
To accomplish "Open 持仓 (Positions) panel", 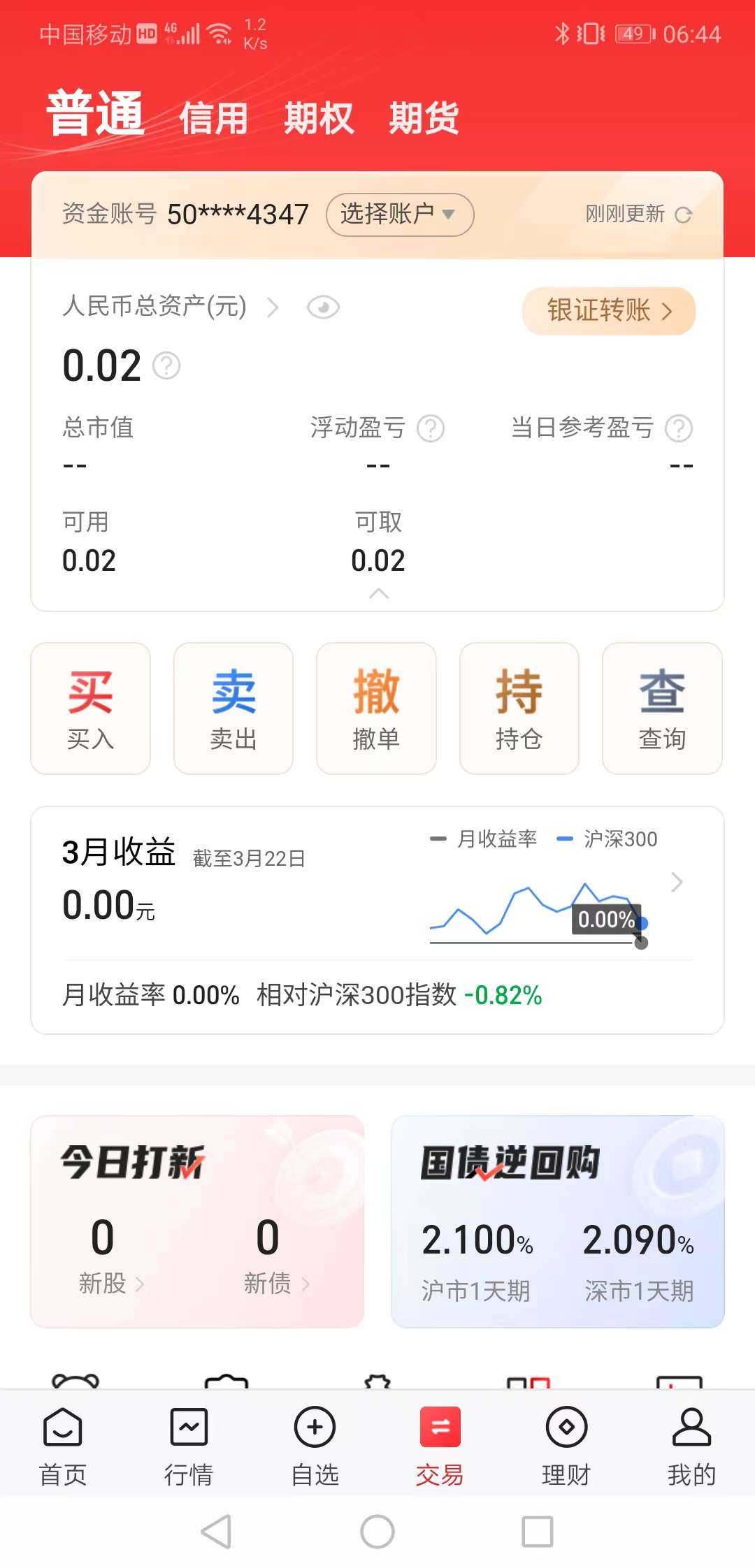I will point(519,708).
